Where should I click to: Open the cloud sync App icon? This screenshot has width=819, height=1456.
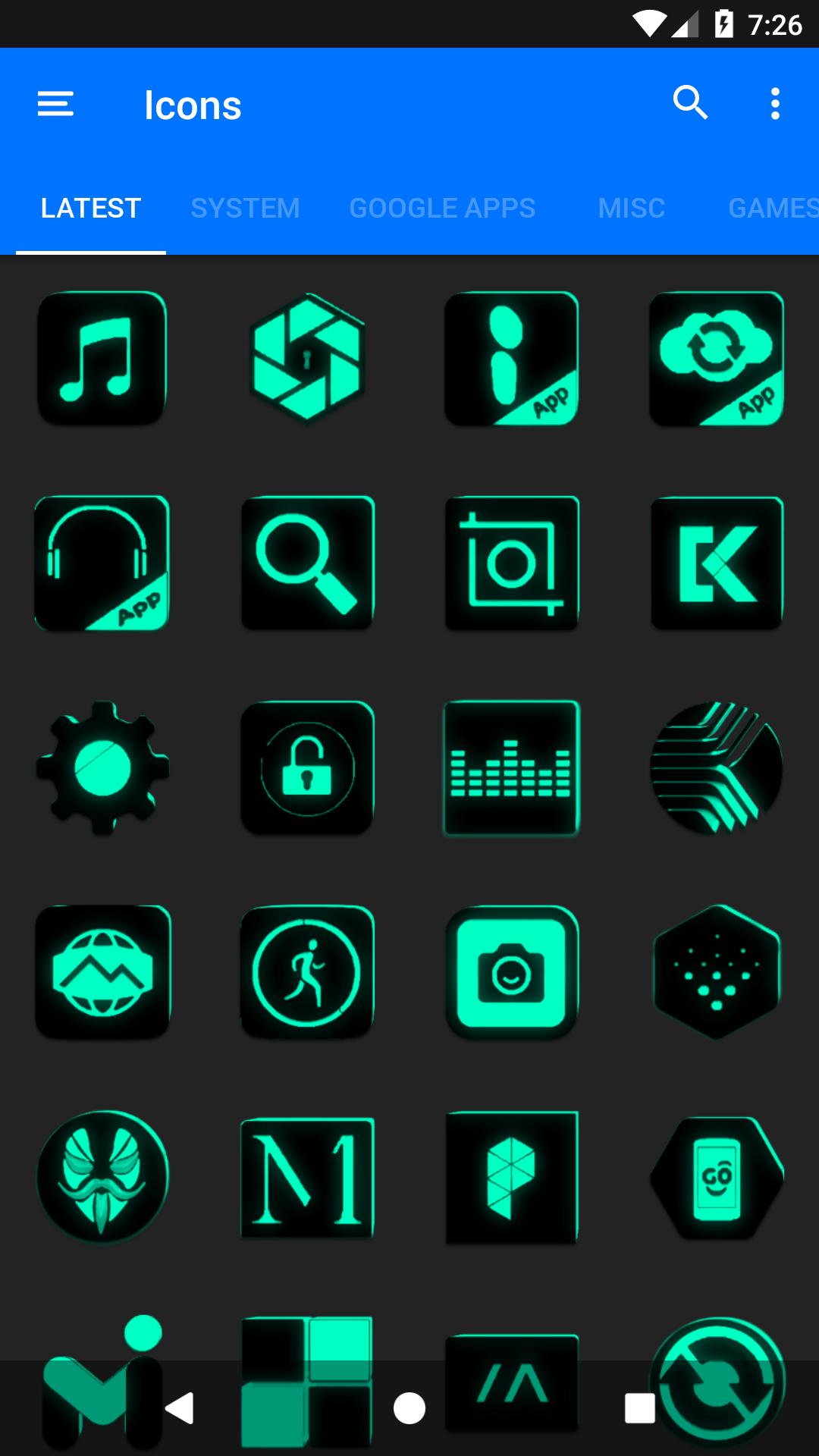717,358
